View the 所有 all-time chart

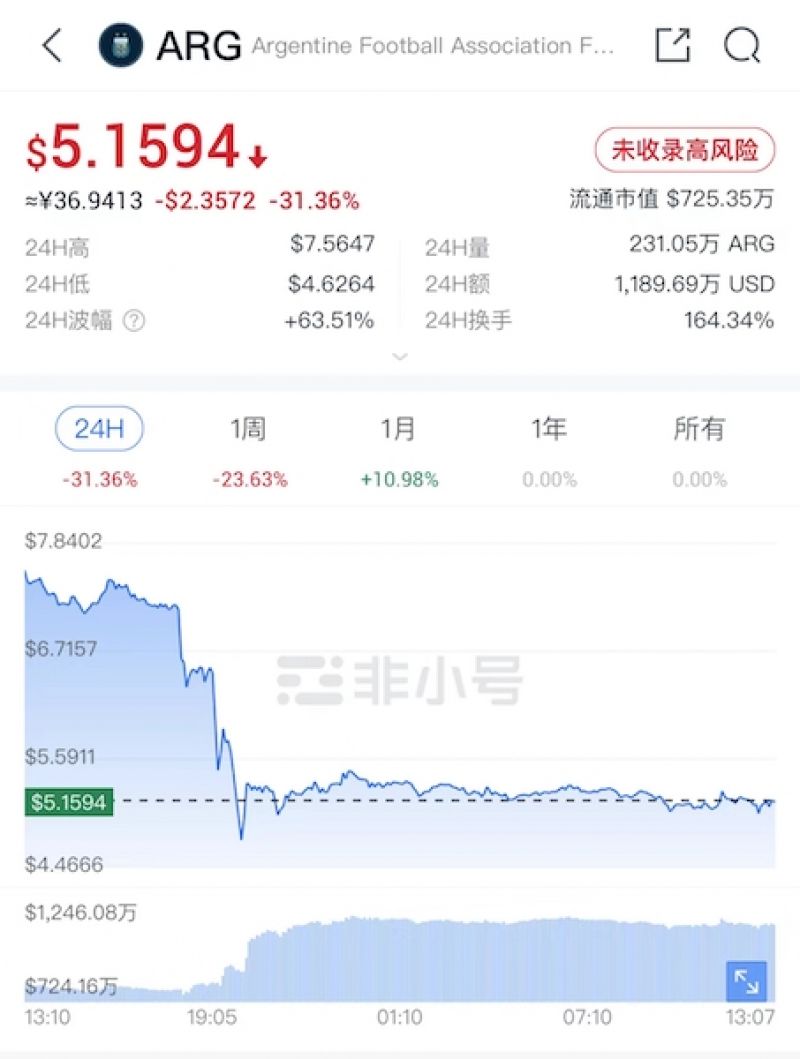698,428
